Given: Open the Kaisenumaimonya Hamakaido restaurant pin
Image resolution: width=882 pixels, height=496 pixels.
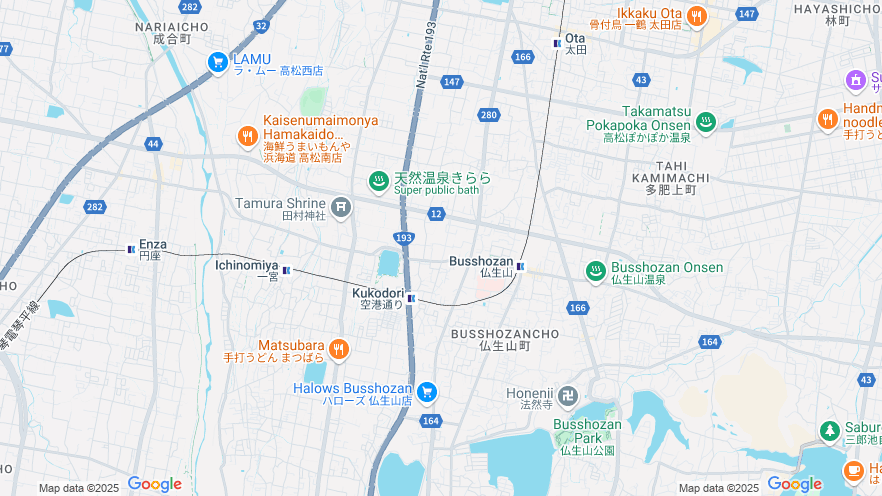Looking at the screenshot, I should point(247,135).
